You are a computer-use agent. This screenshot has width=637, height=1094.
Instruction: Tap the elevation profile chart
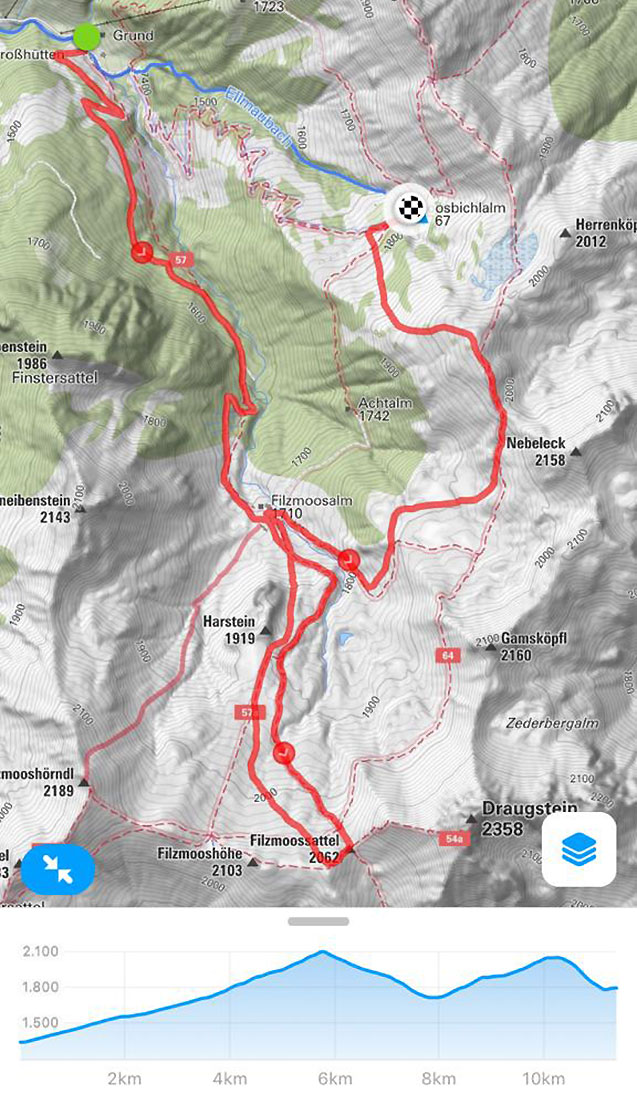click(318, 1005)
